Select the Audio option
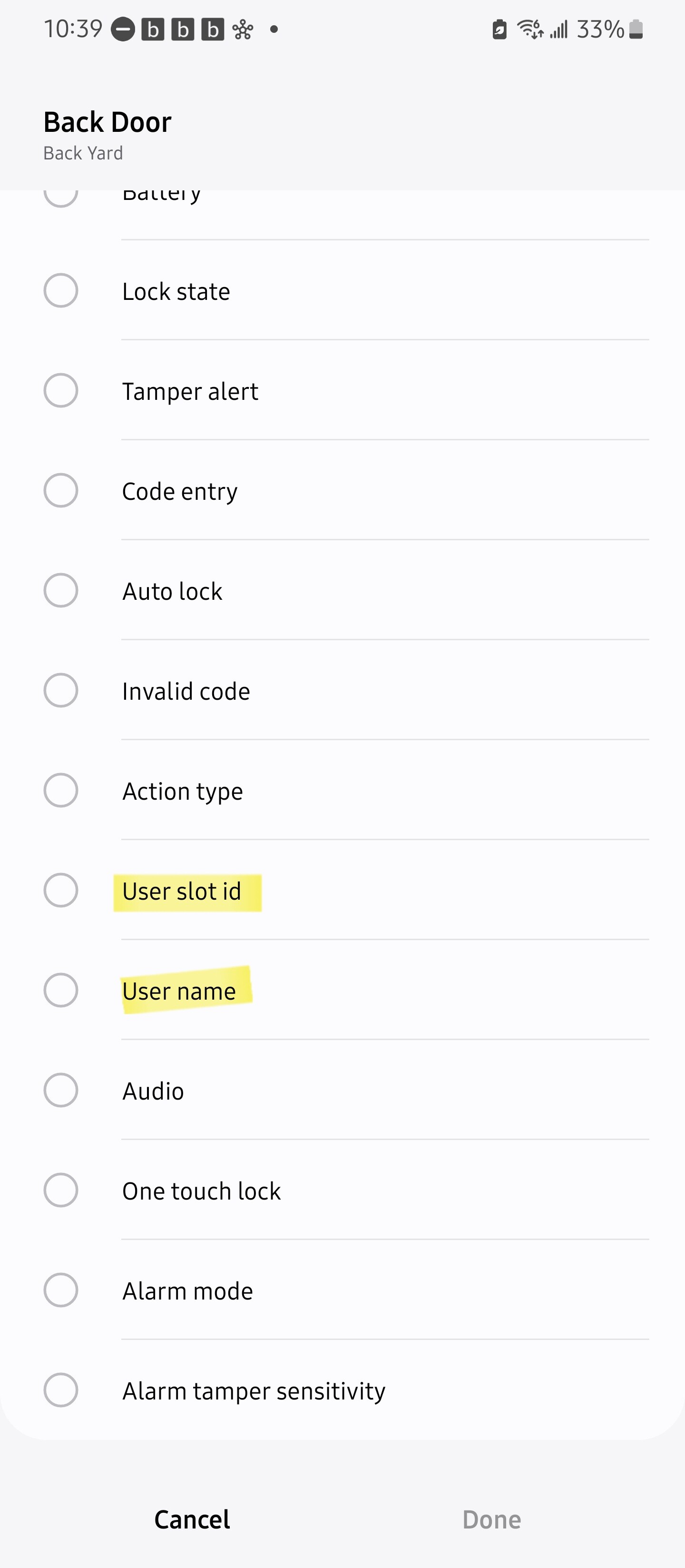Viewport: 685px width, 1568px height. (x=61, y=1090)
